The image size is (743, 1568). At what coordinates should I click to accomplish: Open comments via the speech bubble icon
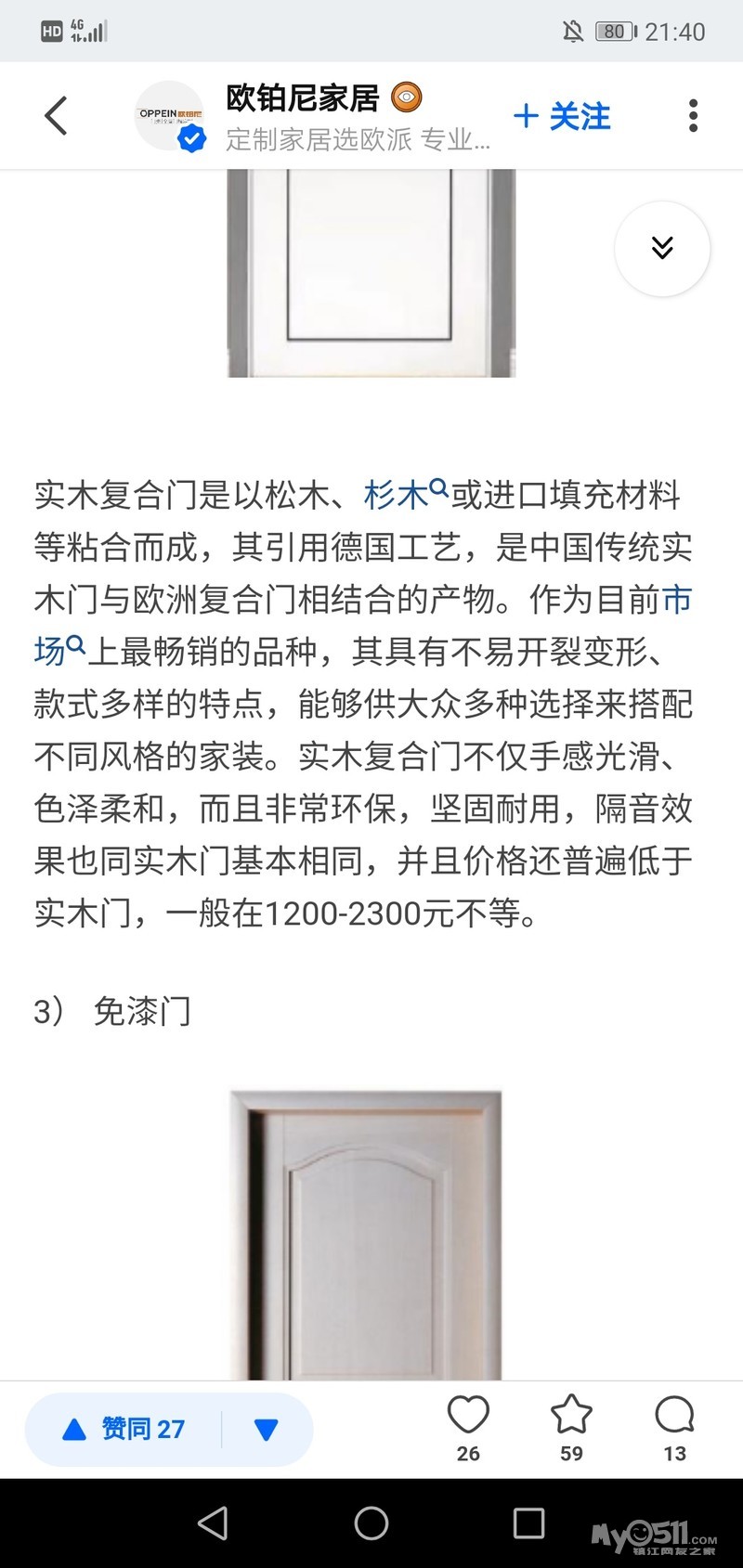point(674,1428)
